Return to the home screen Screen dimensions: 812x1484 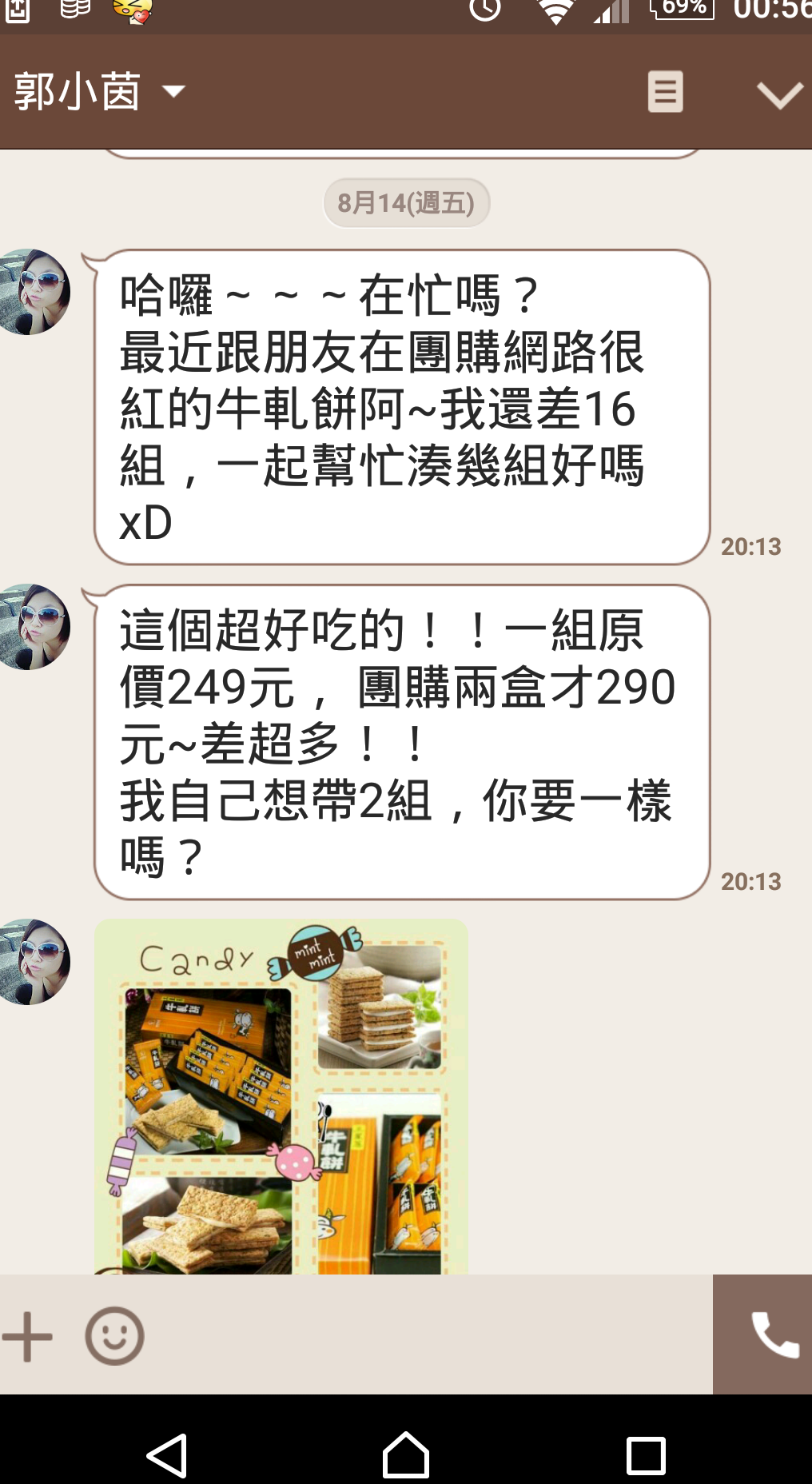click(x=406, y=1455)
